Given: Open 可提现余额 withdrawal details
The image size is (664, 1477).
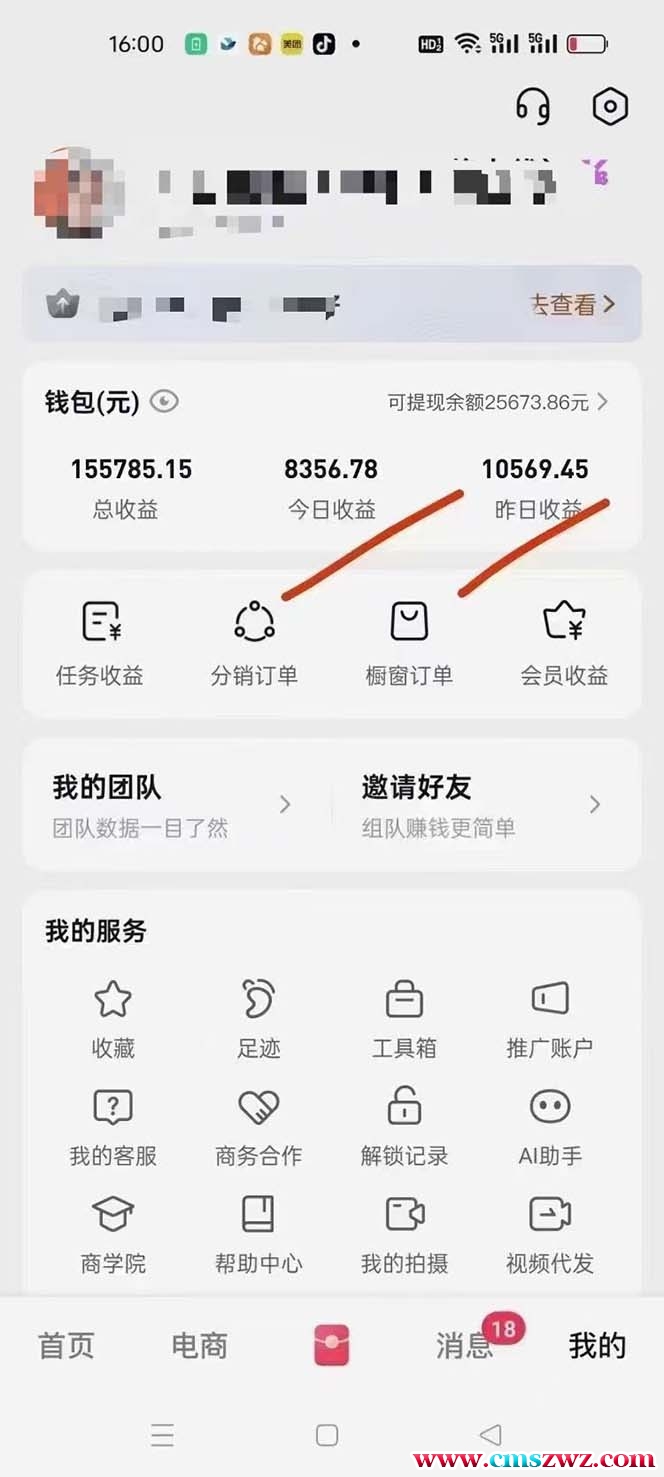Looking at the screenshot, I should tap(498, 402).
